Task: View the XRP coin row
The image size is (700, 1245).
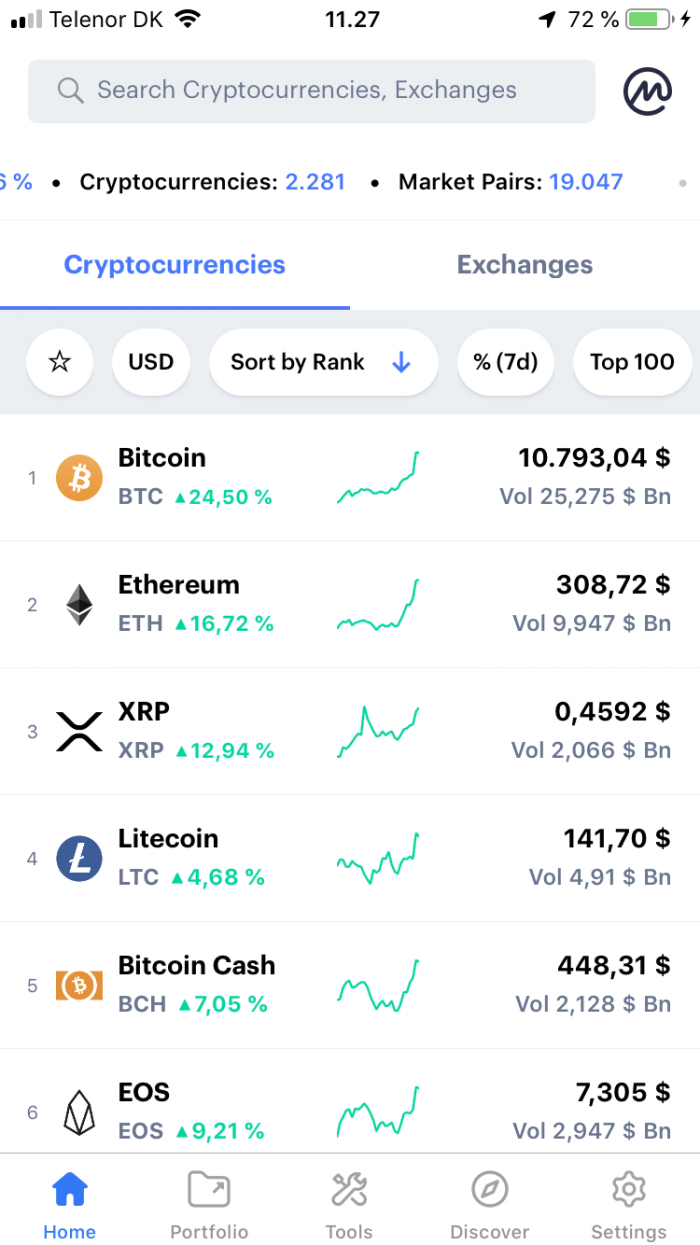Action: tap(350, 732)
